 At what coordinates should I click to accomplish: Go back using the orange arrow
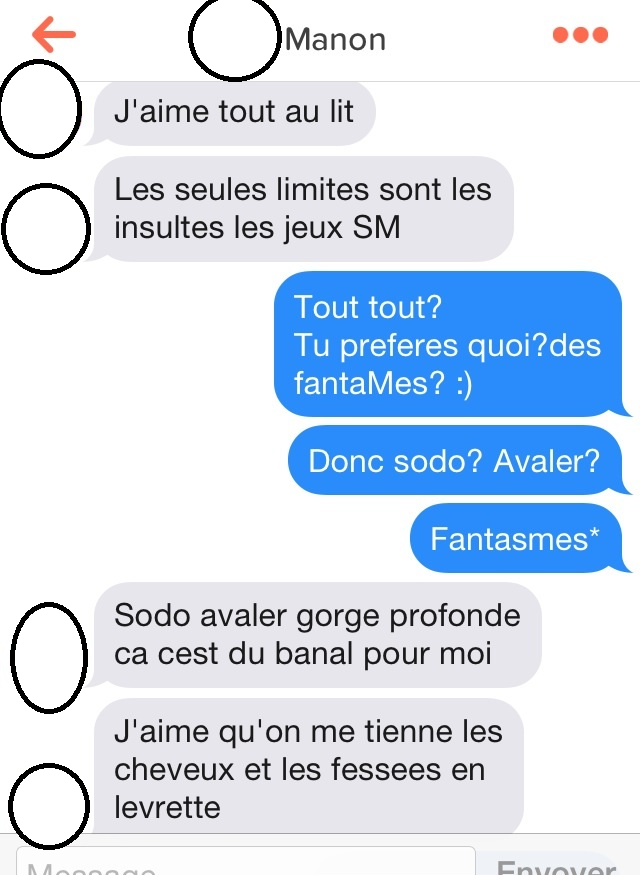pos(53,35)
